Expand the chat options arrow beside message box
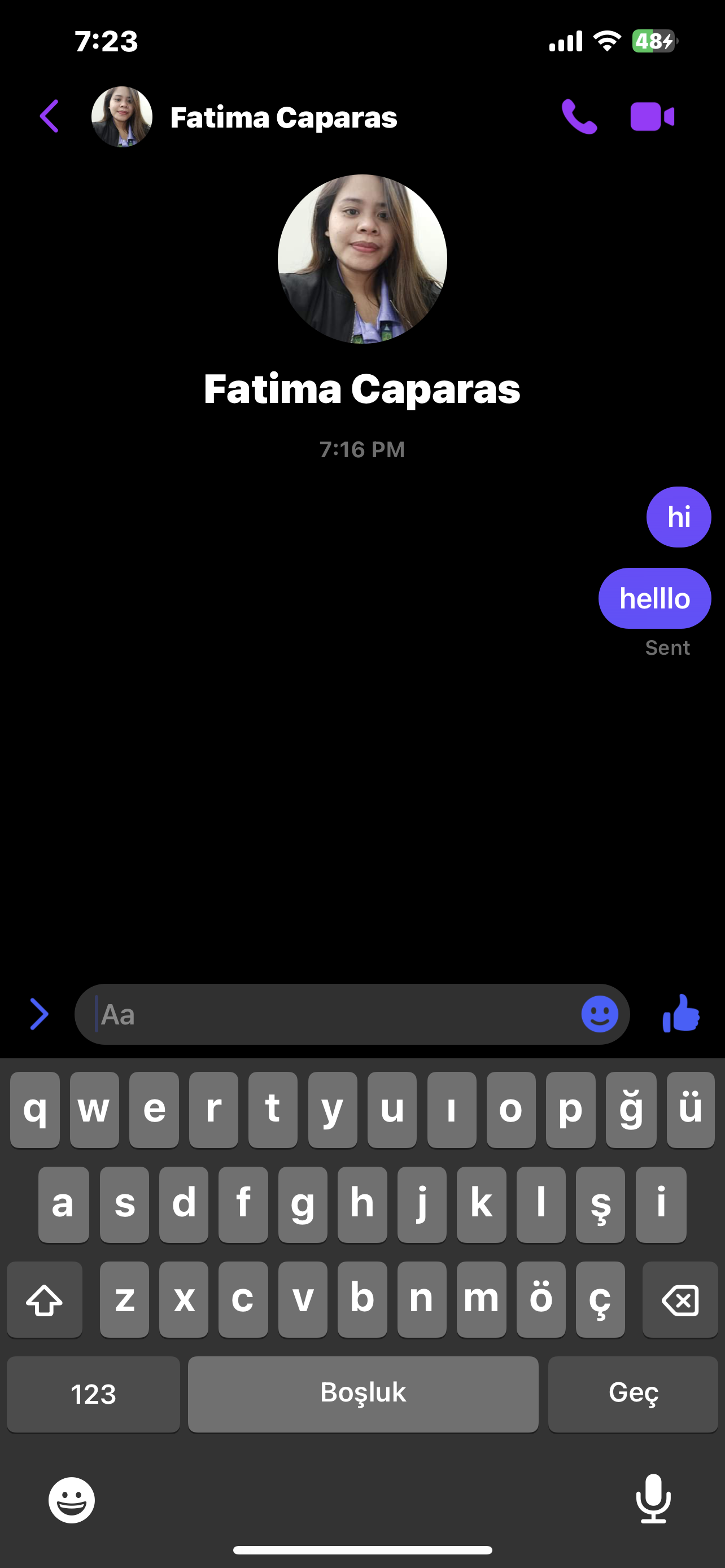Image resolution: width=725 pixels, height=1568 pixels. click(x=39, y=1014)
